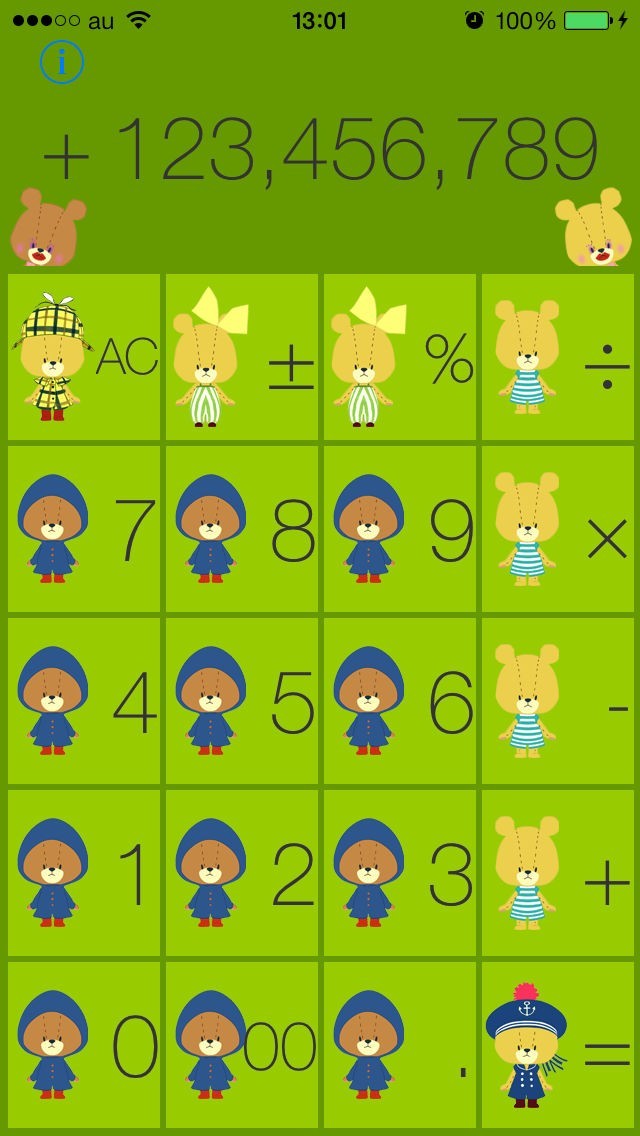This screenshot has height=1136, width=640.
Task: Enter the digit 6
Action: 400,701
